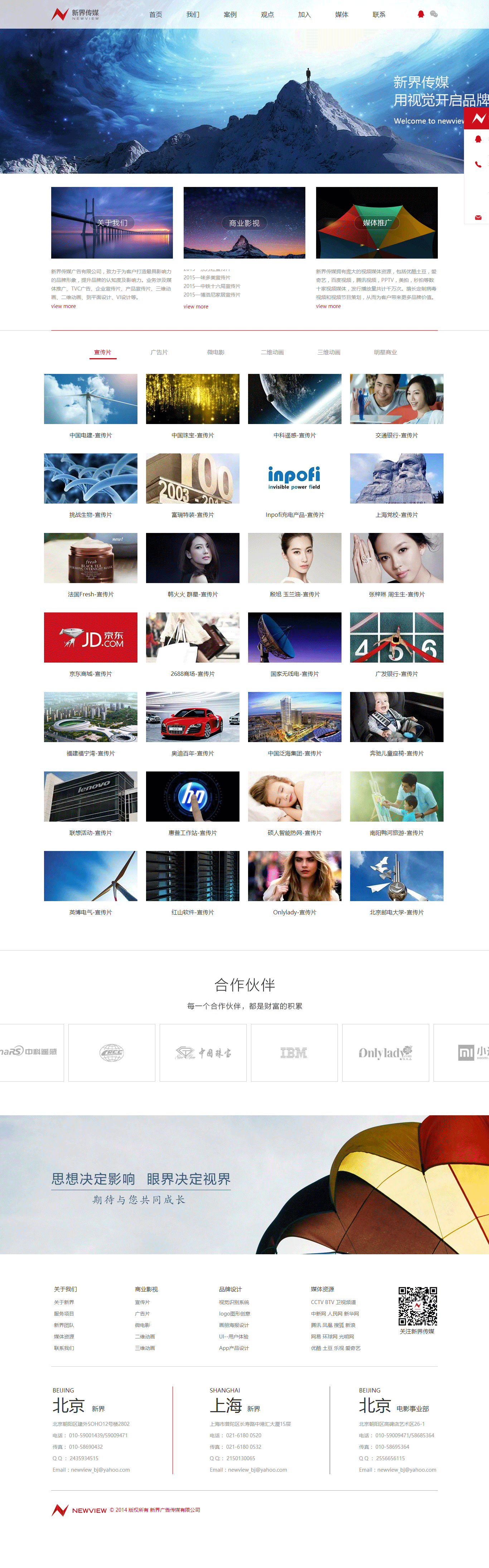Image resolution: width=489 pixels, height=1568 pixels.
Task: Tap the red QQ icon in header
Action: [420, 14]
